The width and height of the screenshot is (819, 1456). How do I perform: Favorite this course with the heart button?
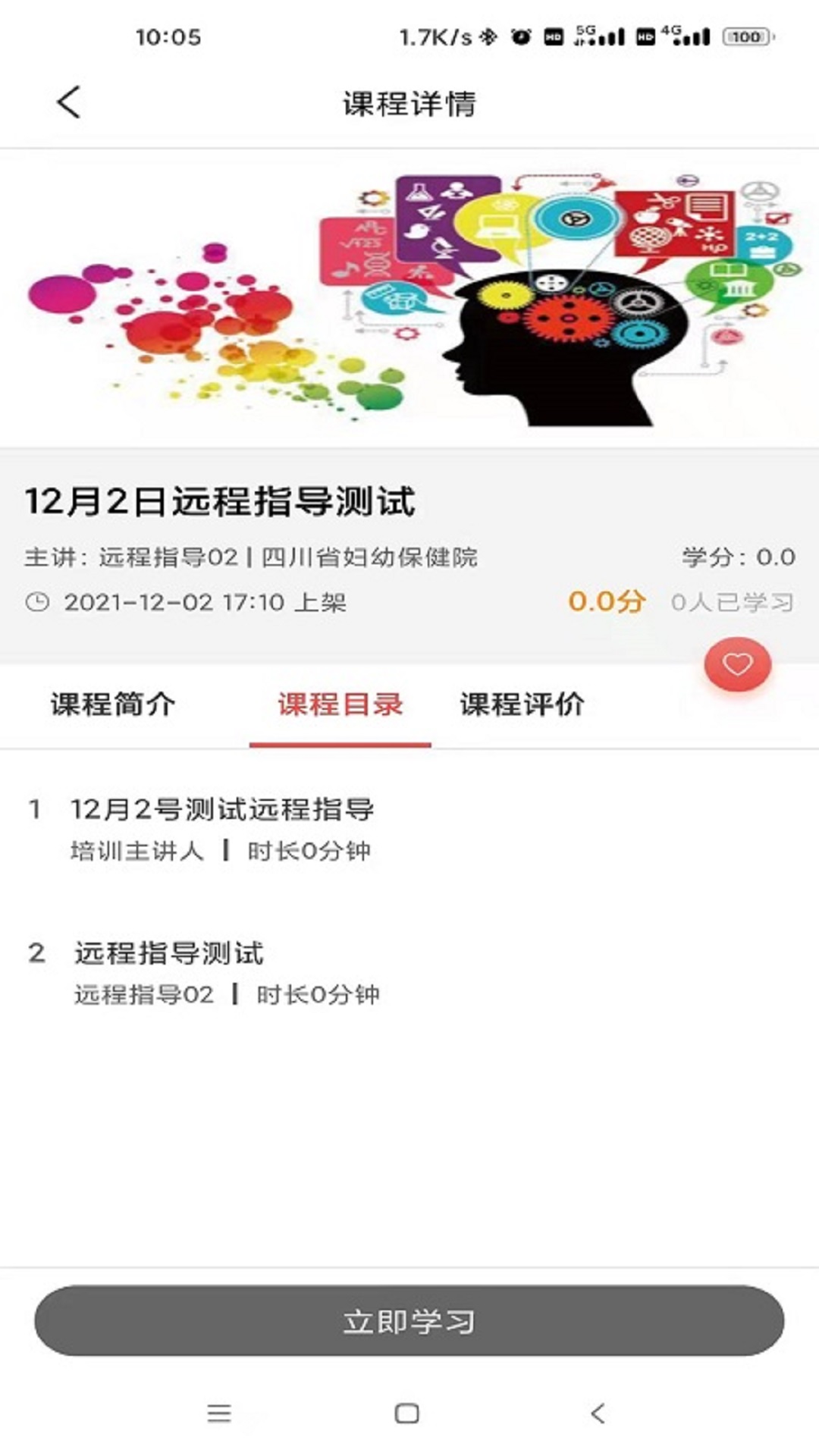click(737, 664)
